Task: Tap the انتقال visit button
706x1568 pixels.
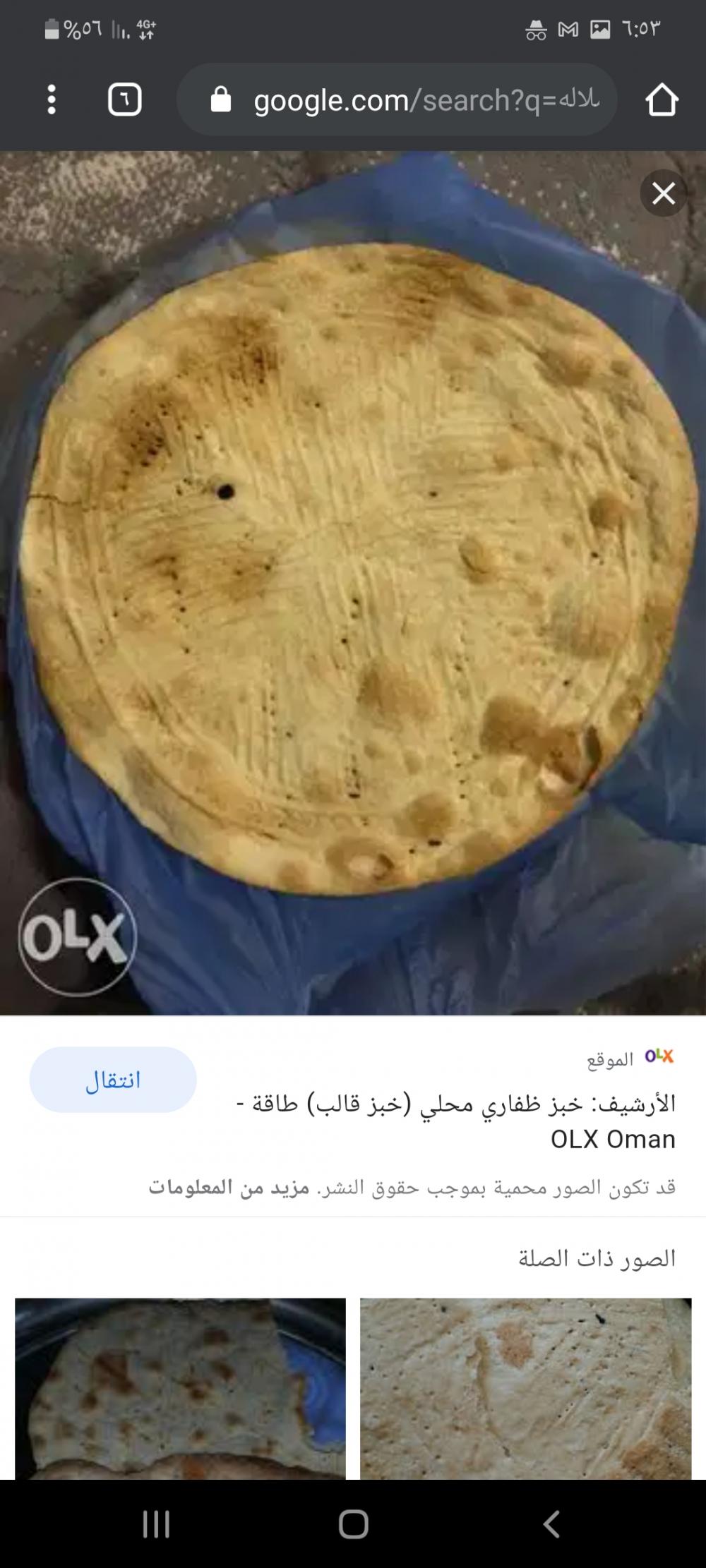Action: tap(113, 1080)
